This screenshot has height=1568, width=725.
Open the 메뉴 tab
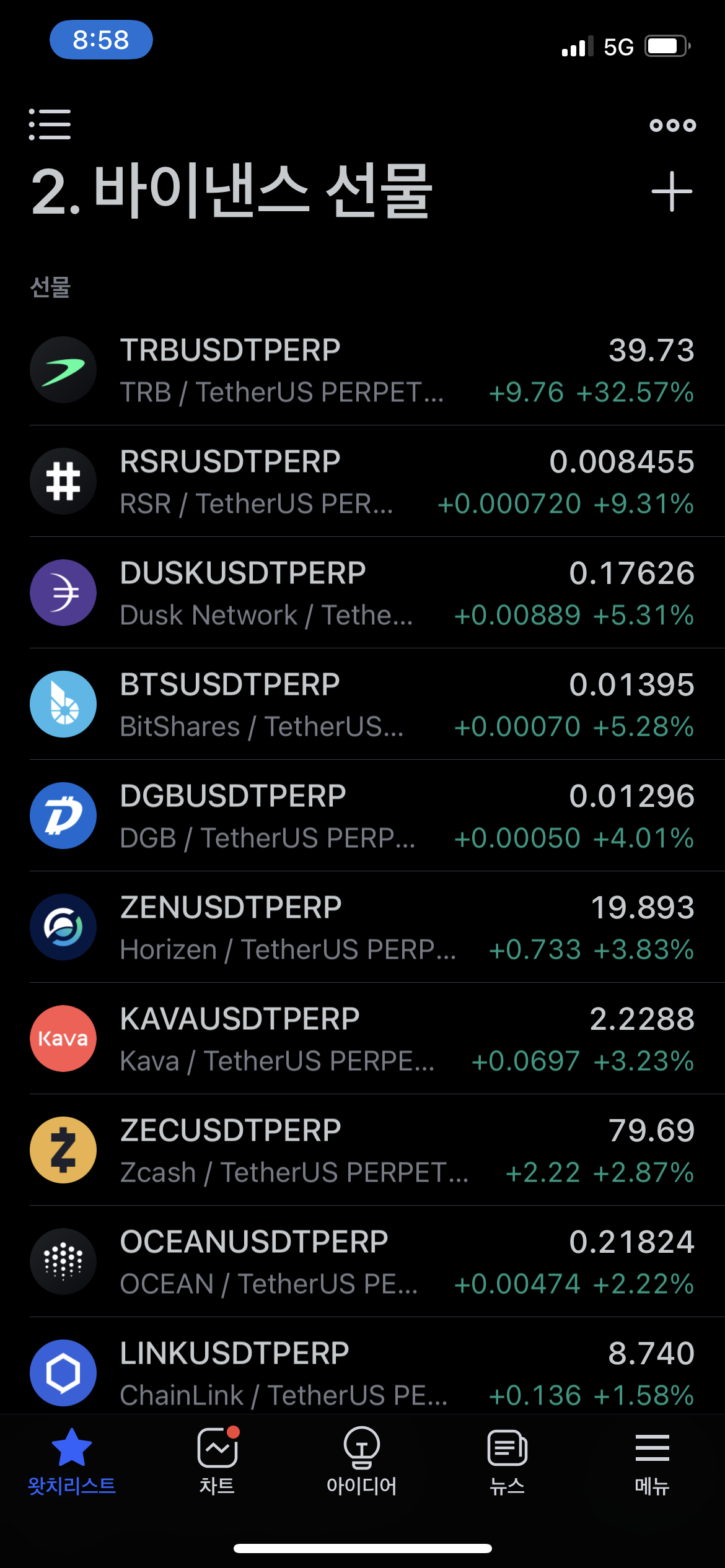point(652,1462)
